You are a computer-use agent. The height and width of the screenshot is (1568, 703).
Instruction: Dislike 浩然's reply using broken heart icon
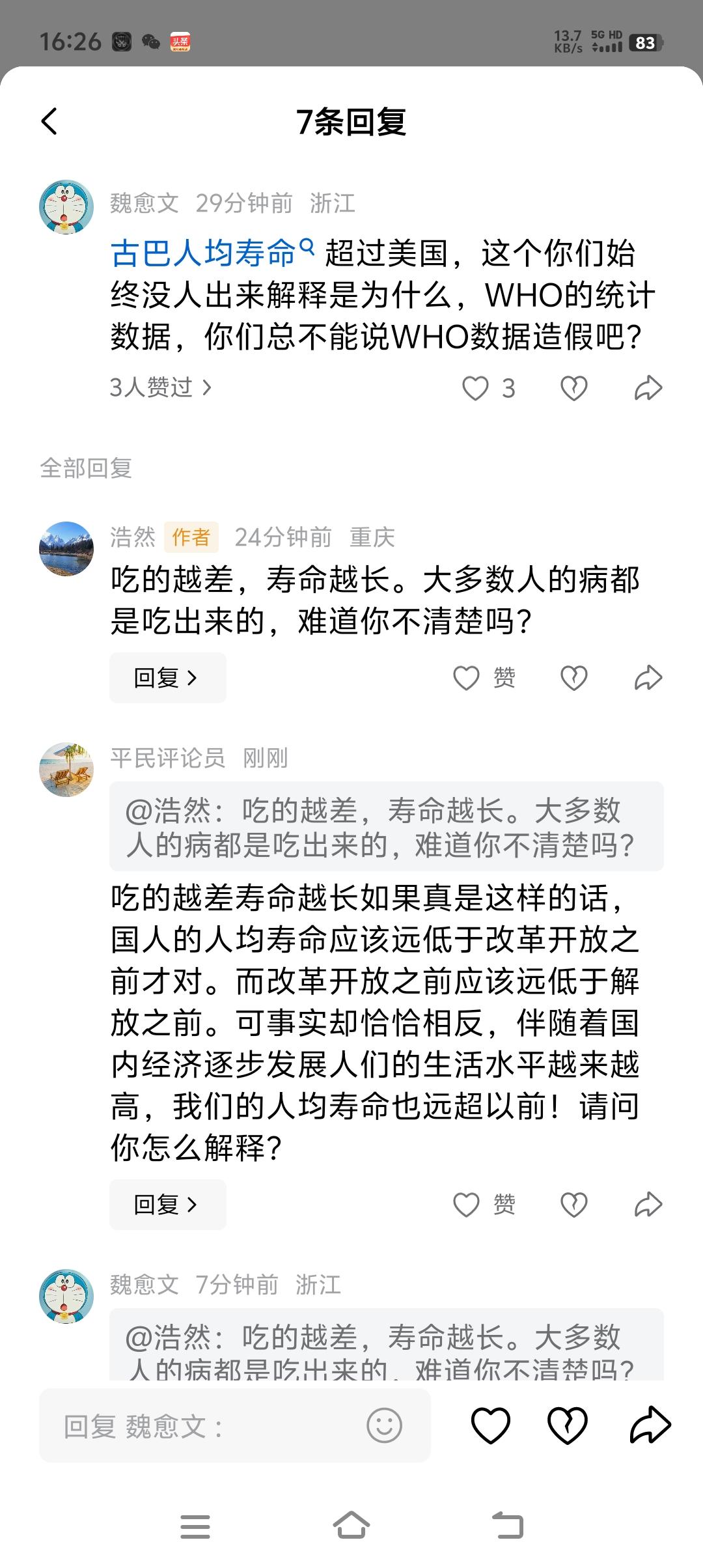pos(573,677)
